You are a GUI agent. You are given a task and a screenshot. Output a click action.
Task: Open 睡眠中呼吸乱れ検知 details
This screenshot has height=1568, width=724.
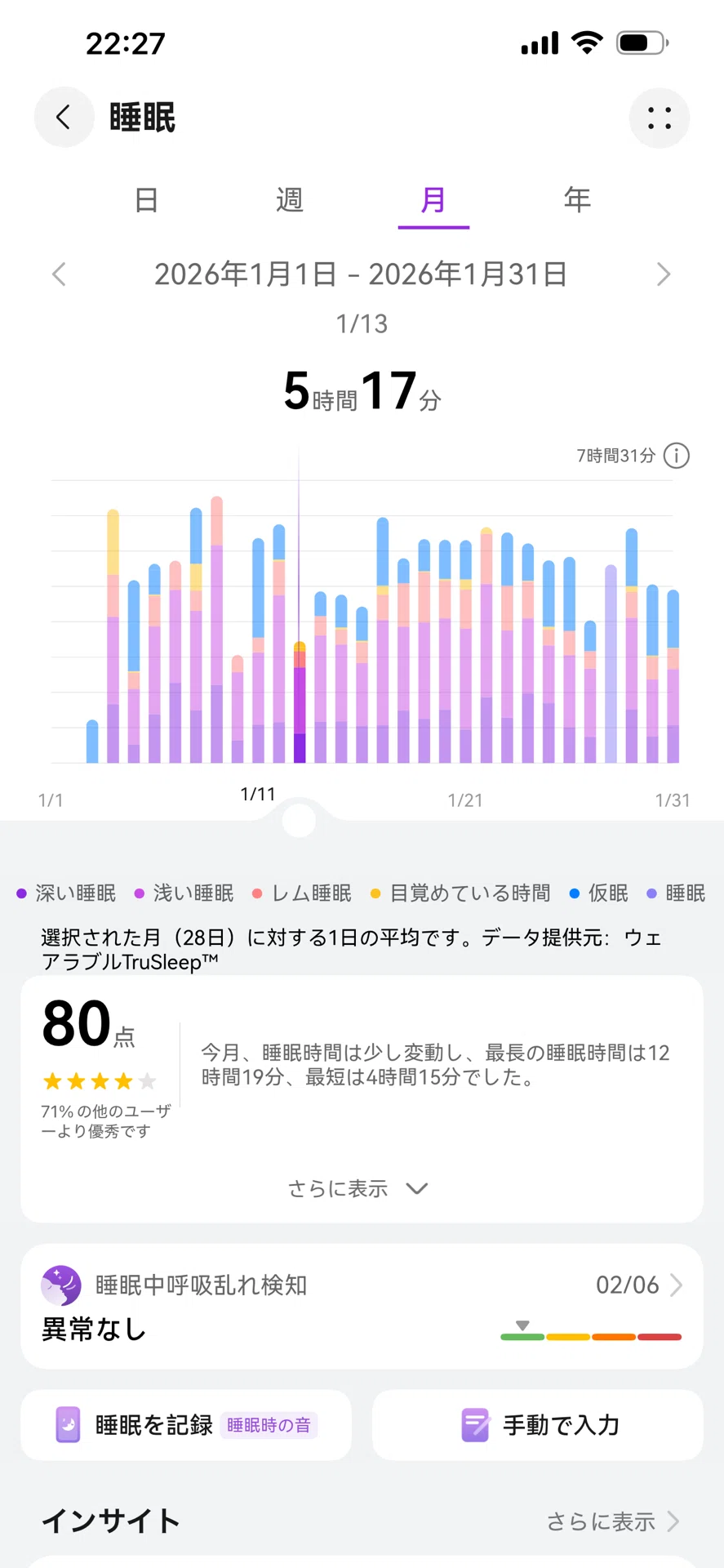(362, 1307)
